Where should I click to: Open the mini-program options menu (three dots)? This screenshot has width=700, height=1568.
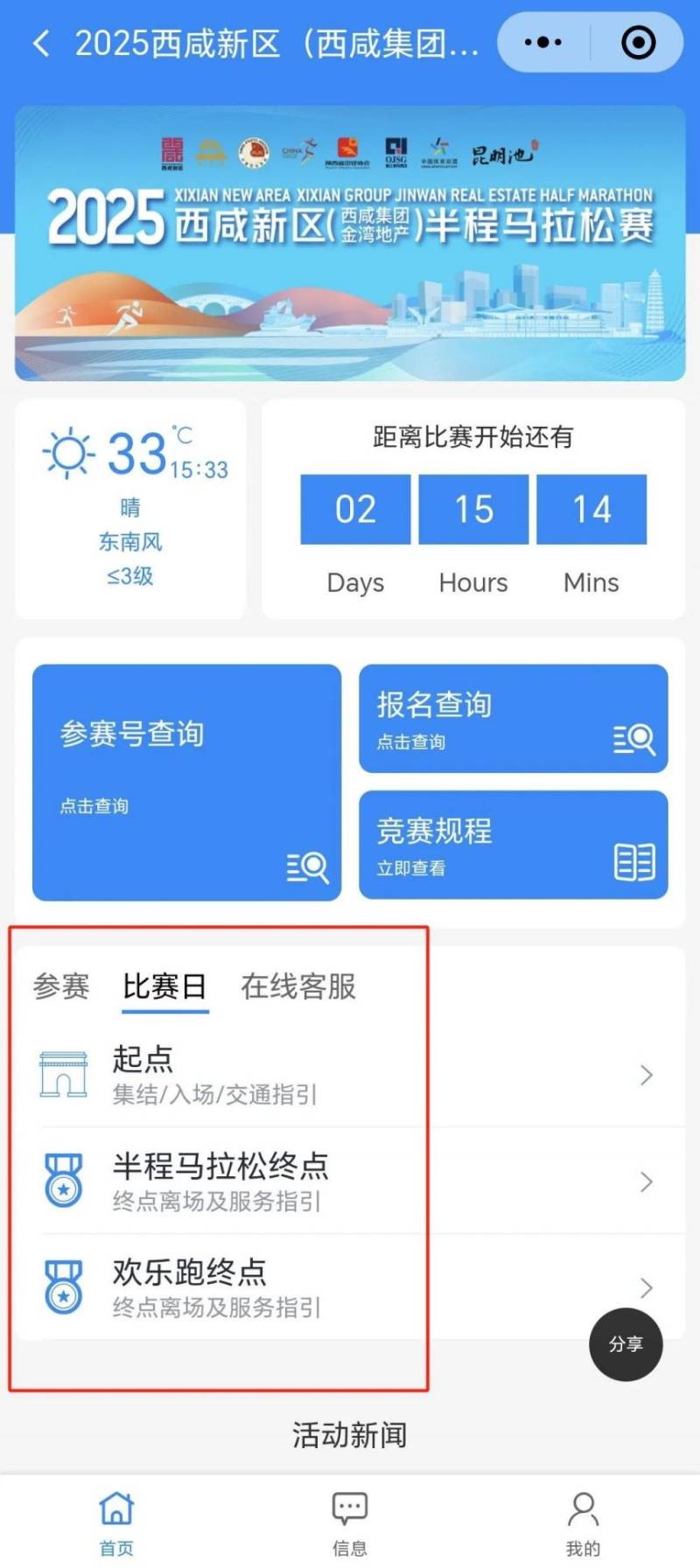[542, 41]
